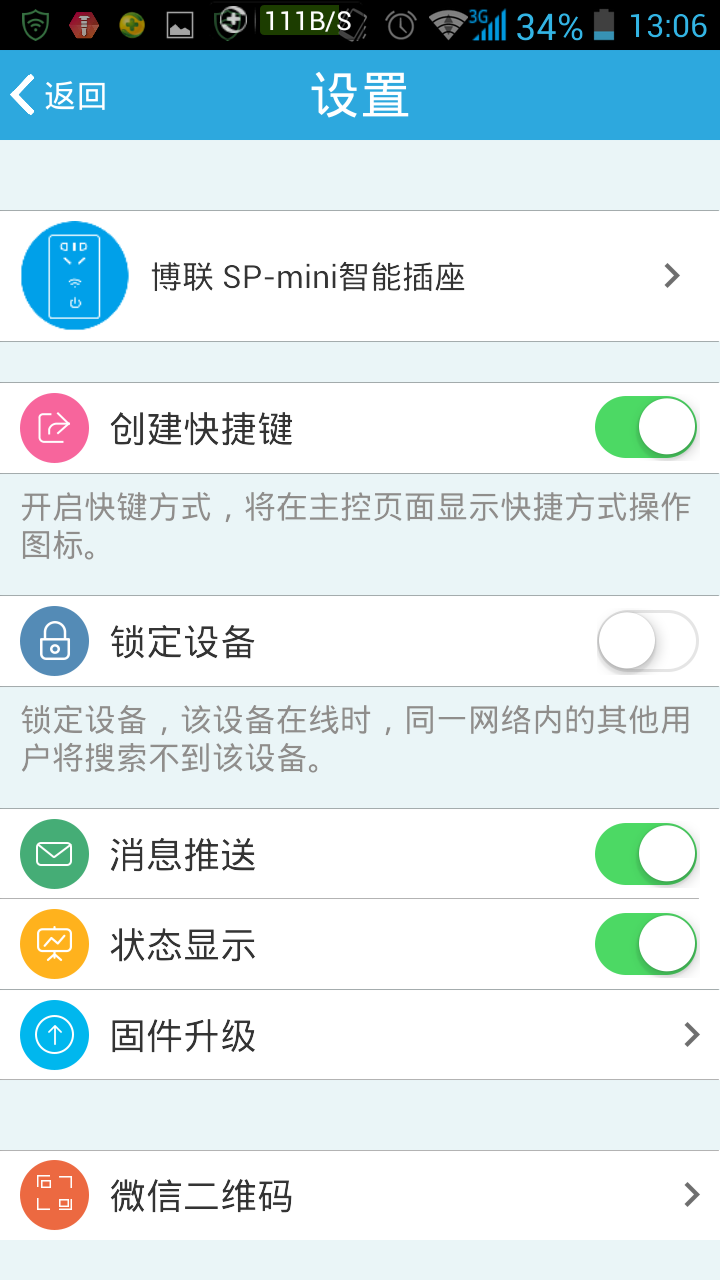The height and width of the screenshot is (1280, 720).
Task: Click the blue padlock icon beside 锁定设备
Action: coord(54,641)
